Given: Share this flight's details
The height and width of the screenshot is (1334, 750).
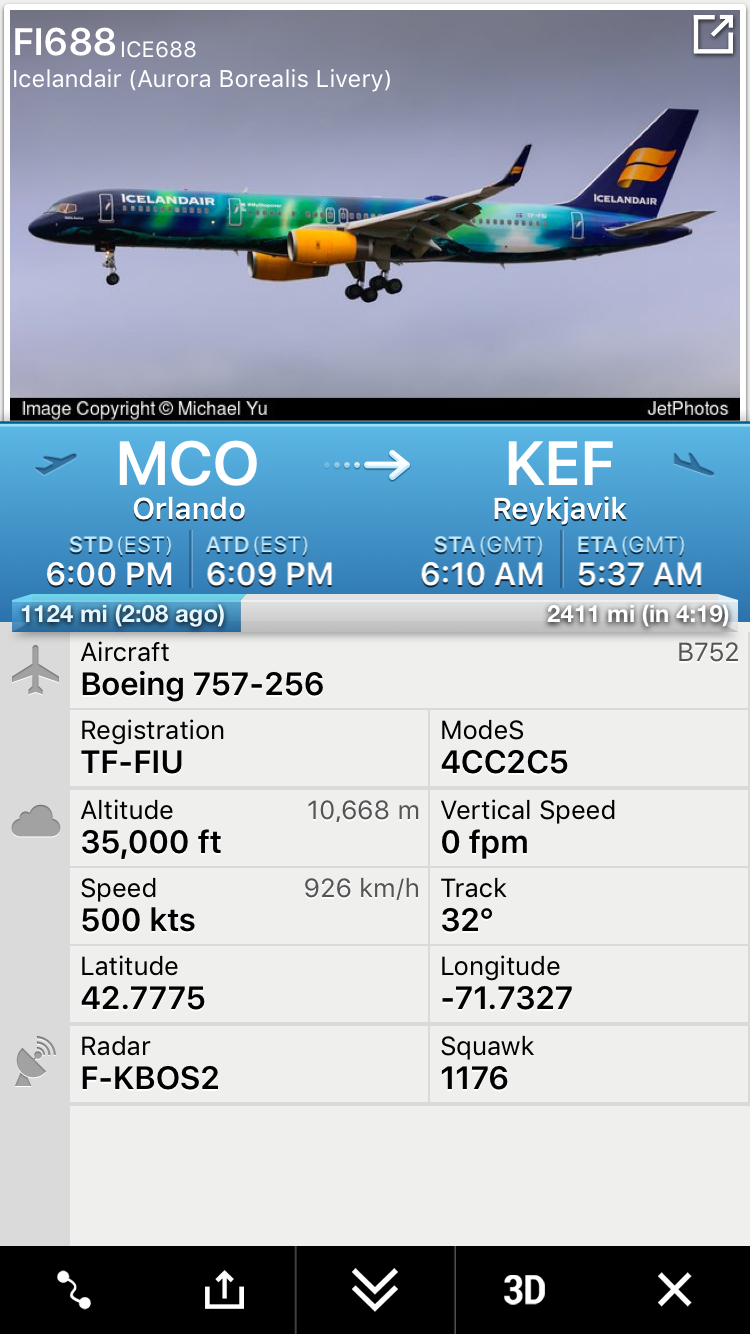Looking at the screenshot, I should pyautogui.click(x=224, y=1290).
